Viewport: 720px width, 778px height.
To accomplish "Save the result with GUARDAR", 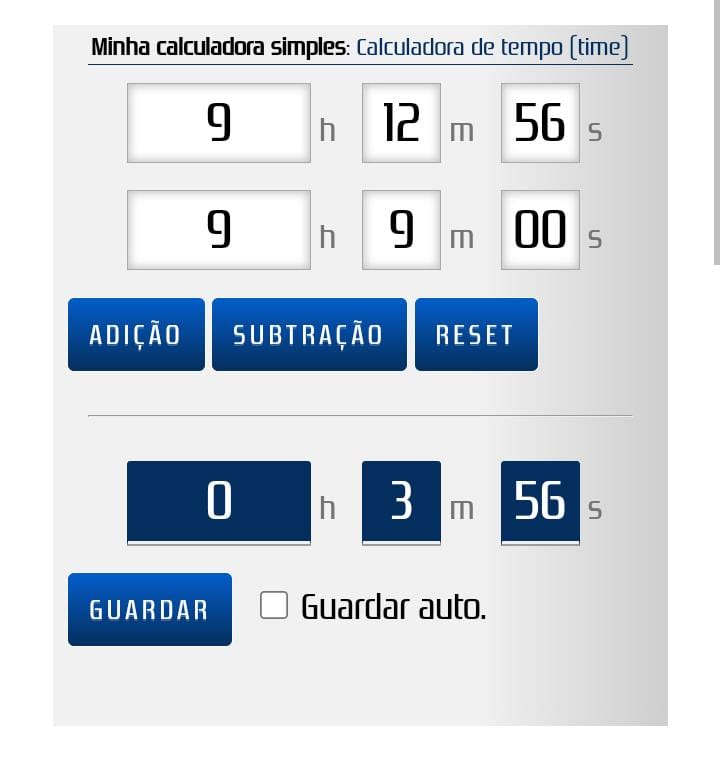I will tap(150, 610).
